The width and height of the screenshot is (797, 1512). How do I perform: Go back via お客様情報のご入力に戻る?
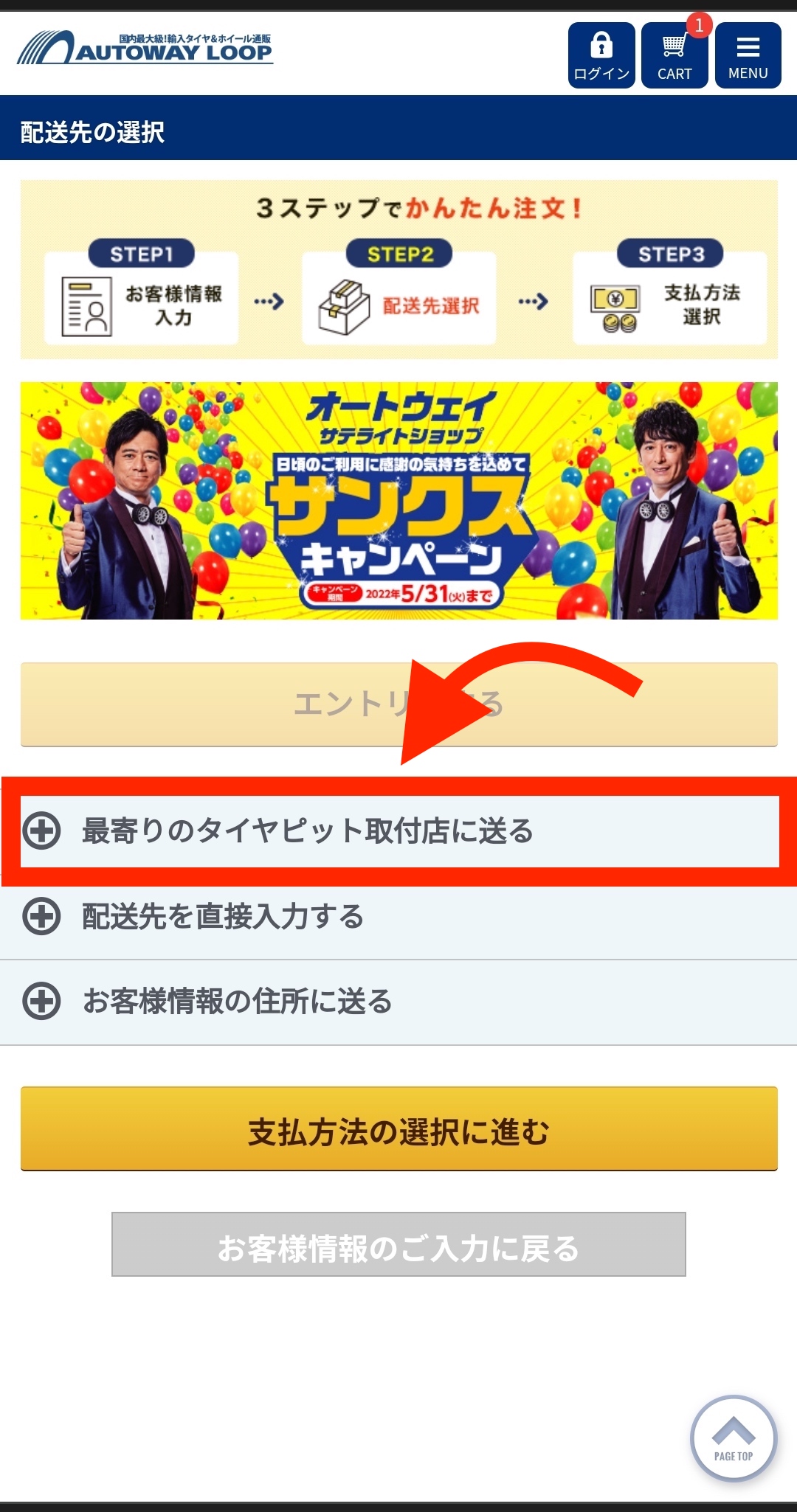coord(398,1244)
